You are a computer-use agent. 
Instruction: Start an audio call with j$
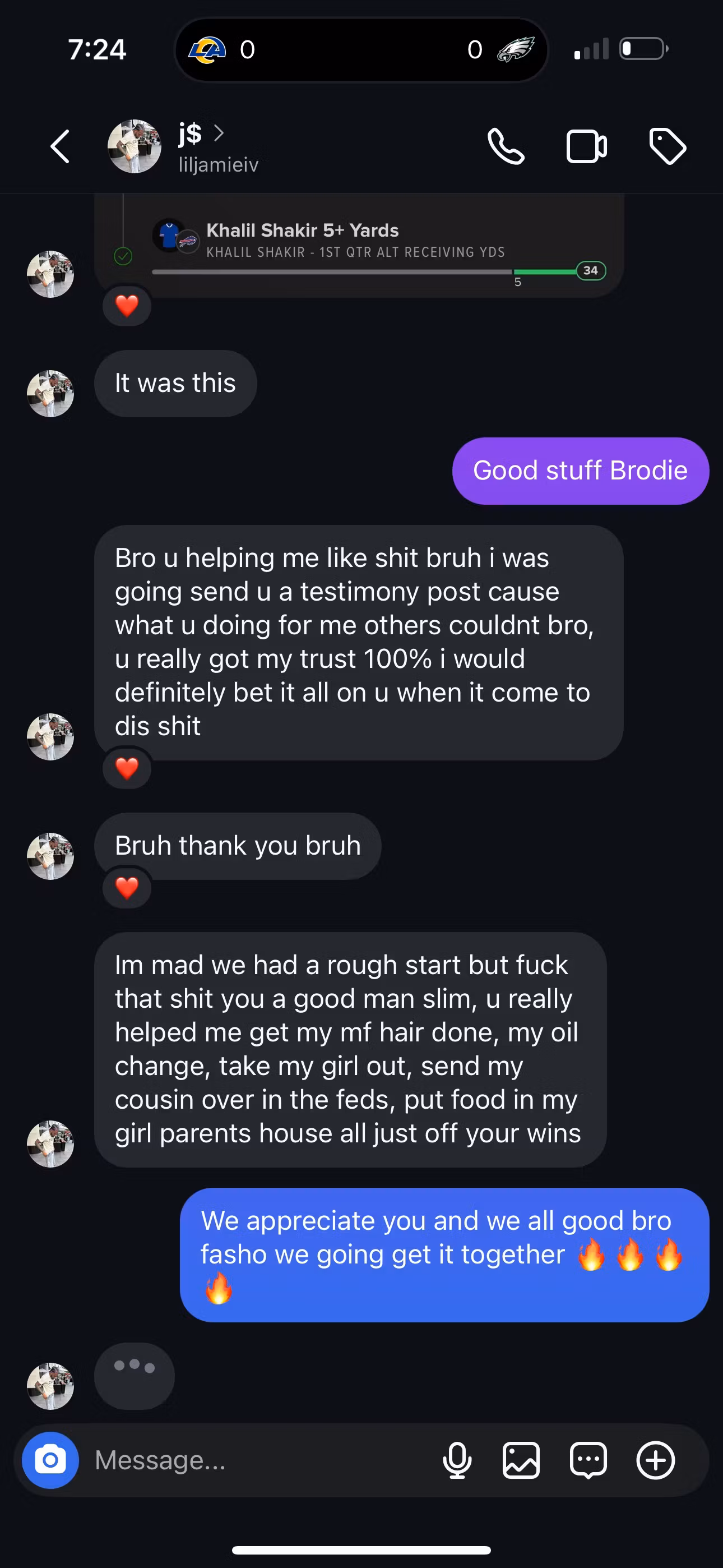coord(506,147)
